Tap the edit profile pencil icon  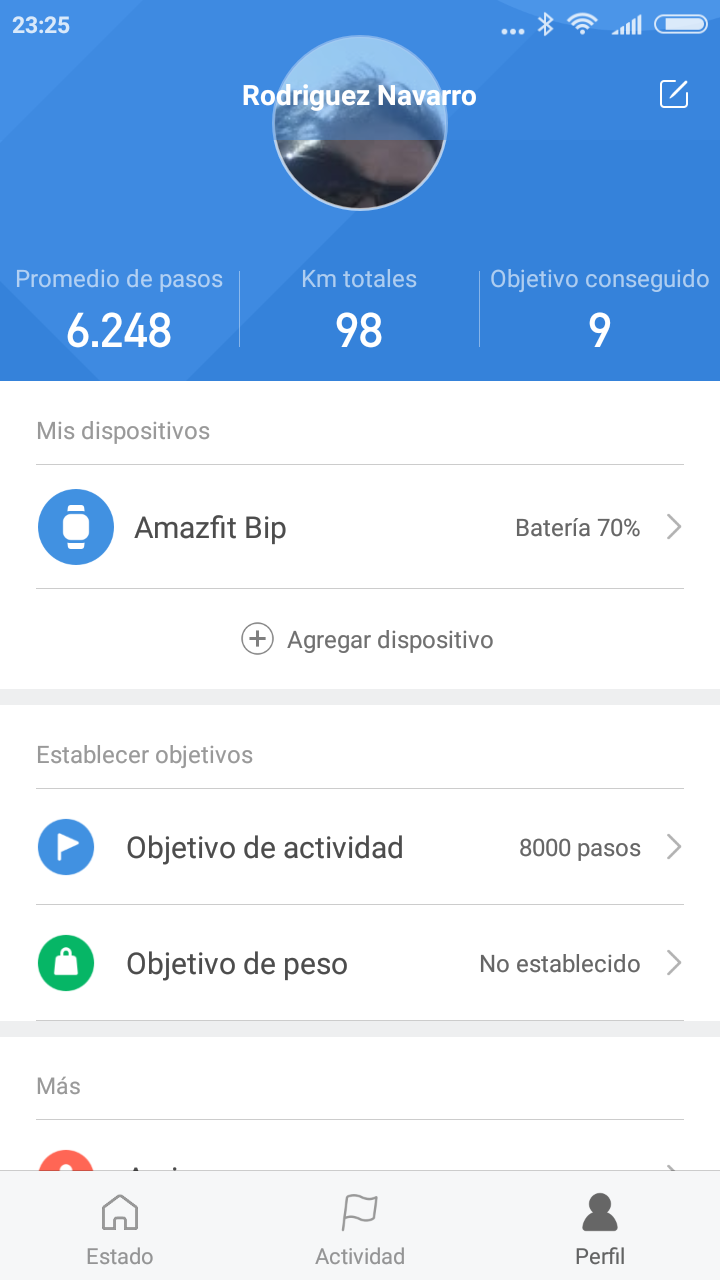[x=674, y=94]
